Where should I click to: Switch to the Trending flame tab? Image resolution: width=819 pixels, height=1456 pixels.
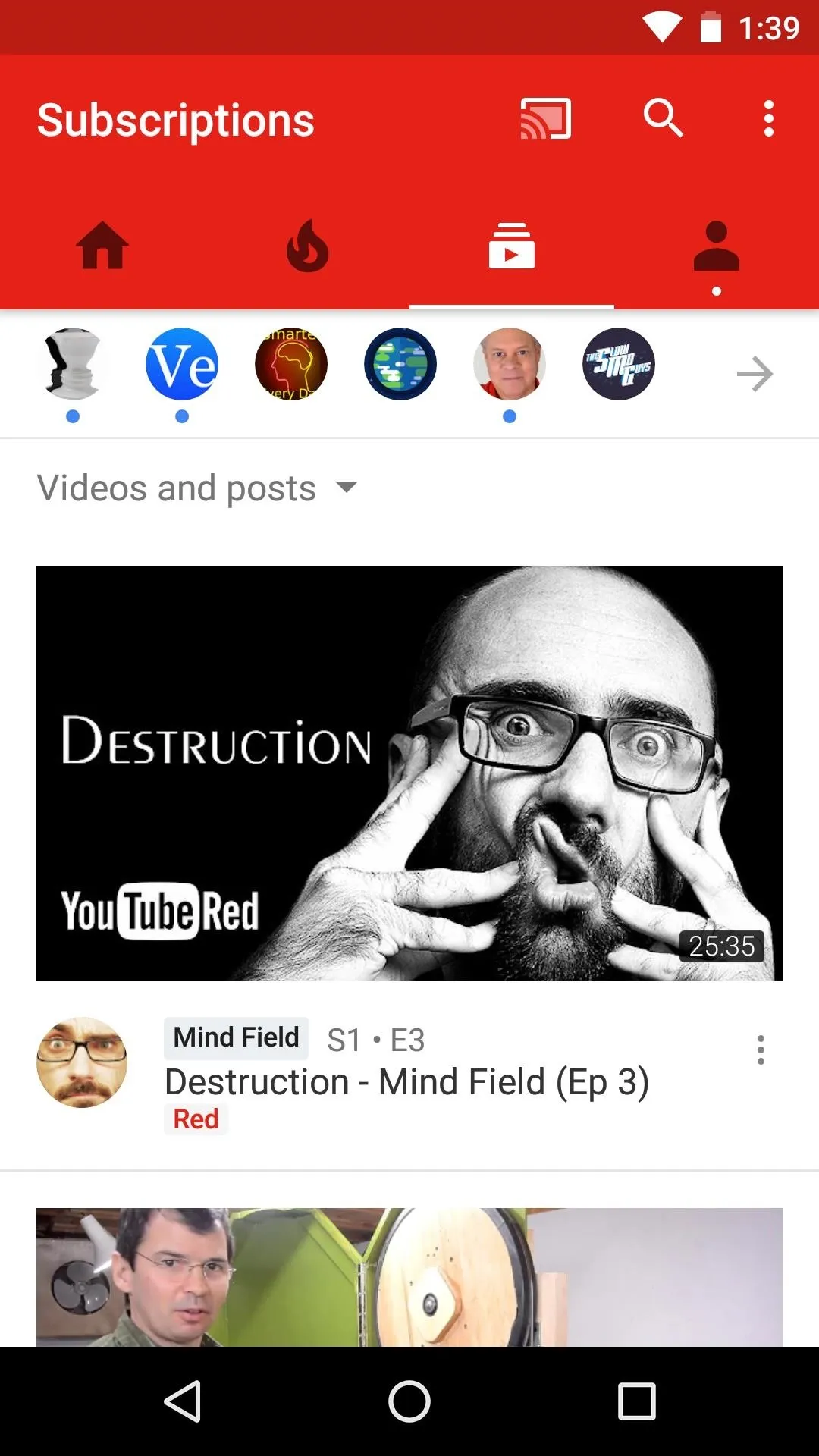307,245
